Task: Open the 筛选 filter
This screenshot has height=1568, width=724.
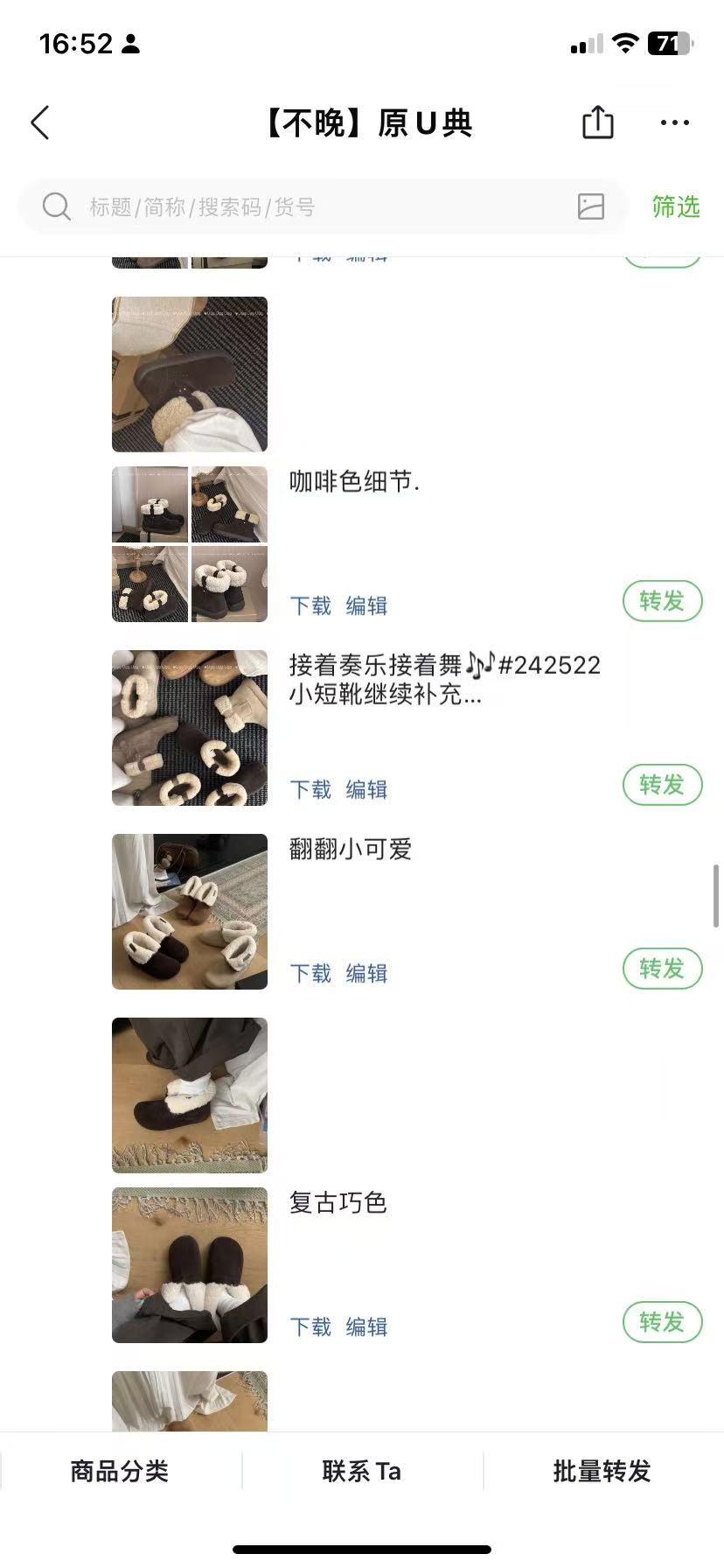Action: click(x=675, y=207)
